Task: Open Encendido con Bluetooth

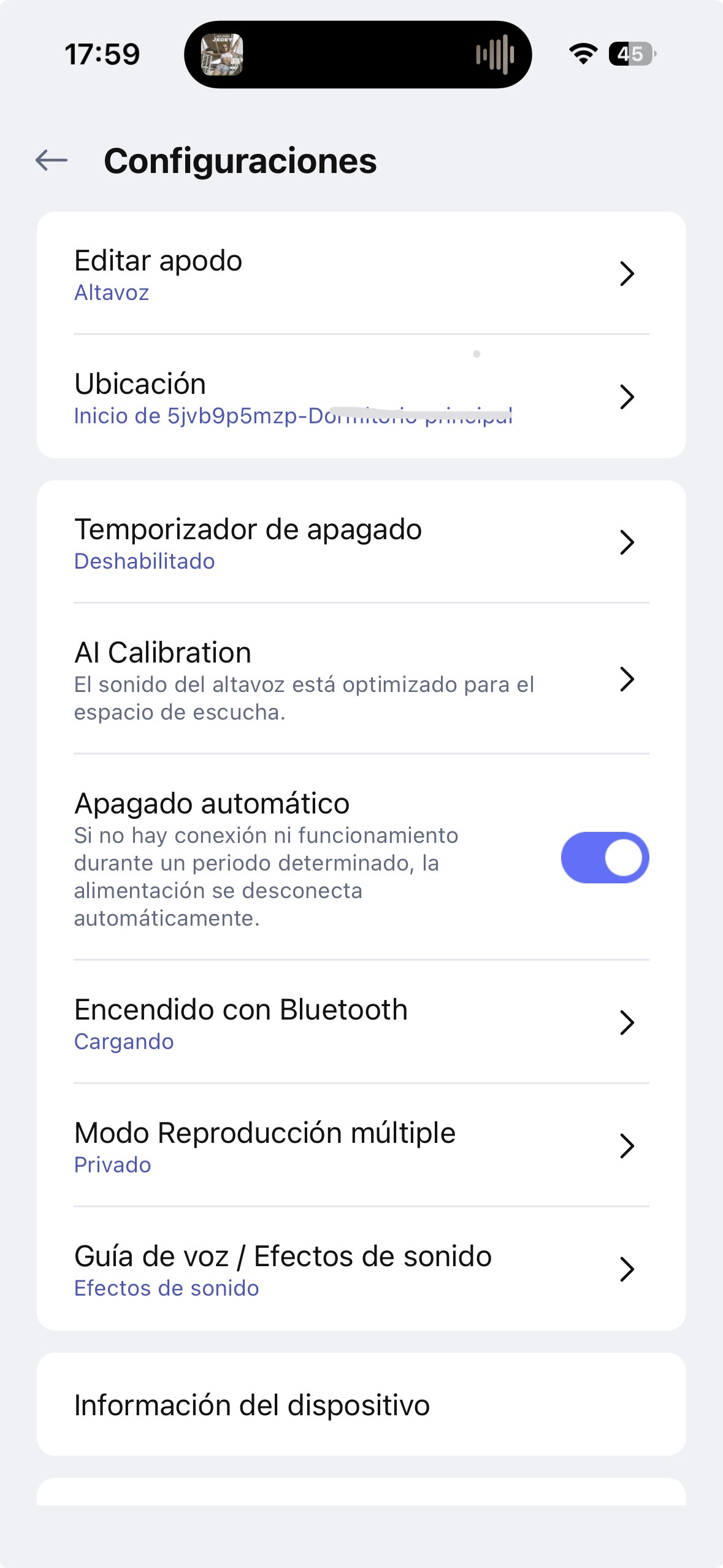Action: click(361, 1023)
